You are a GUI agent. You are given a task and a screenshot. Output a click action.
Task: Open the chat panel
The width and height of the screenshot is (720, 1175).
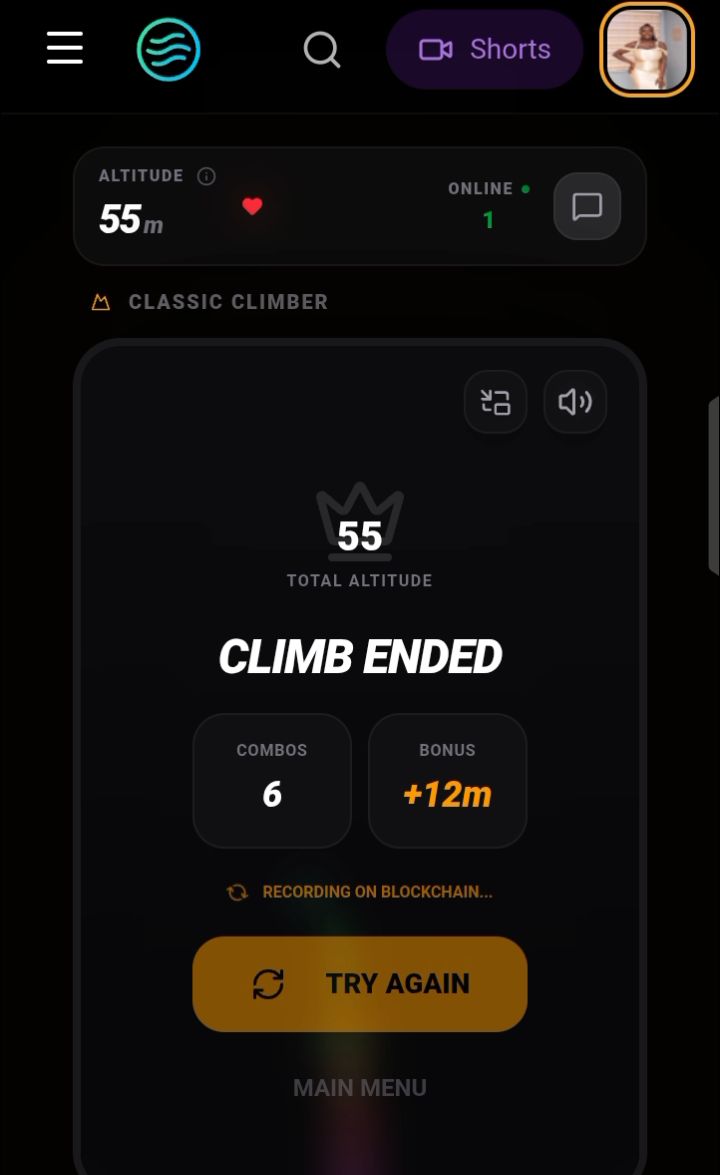pyautogui.click(x=587, y=206)
